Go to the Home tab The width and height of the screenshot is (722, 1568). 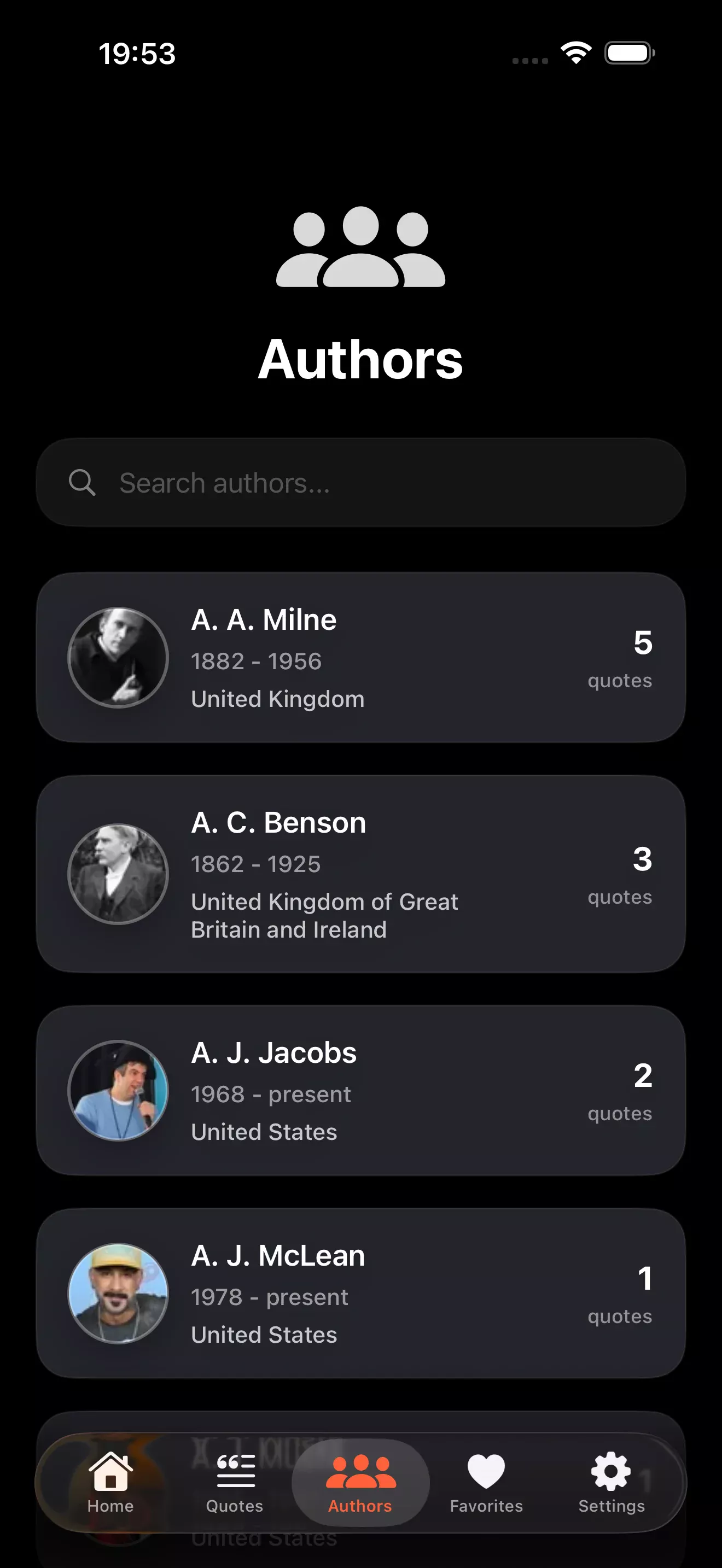(110, 1483)
